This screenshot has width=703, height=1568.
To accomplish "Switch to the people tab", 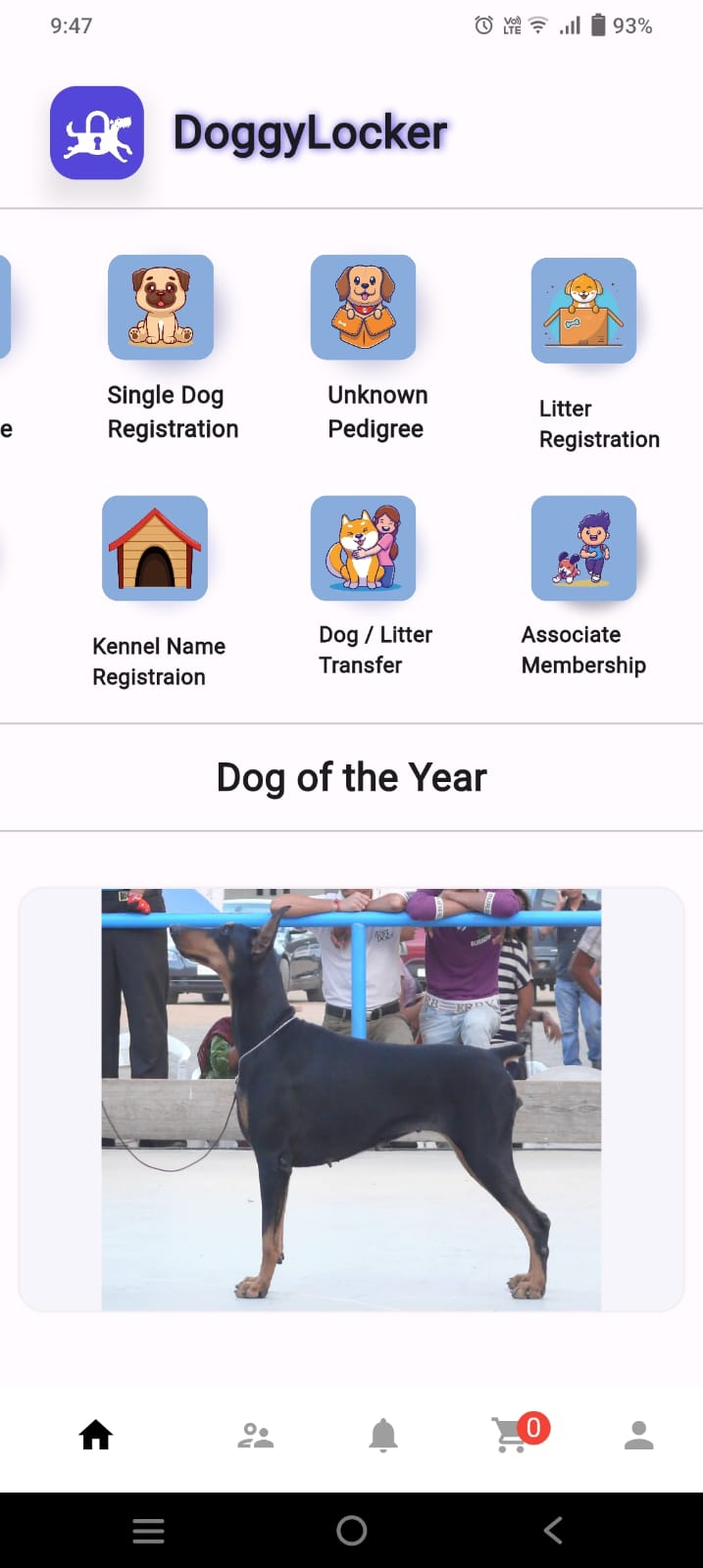I will point(256,1436).
